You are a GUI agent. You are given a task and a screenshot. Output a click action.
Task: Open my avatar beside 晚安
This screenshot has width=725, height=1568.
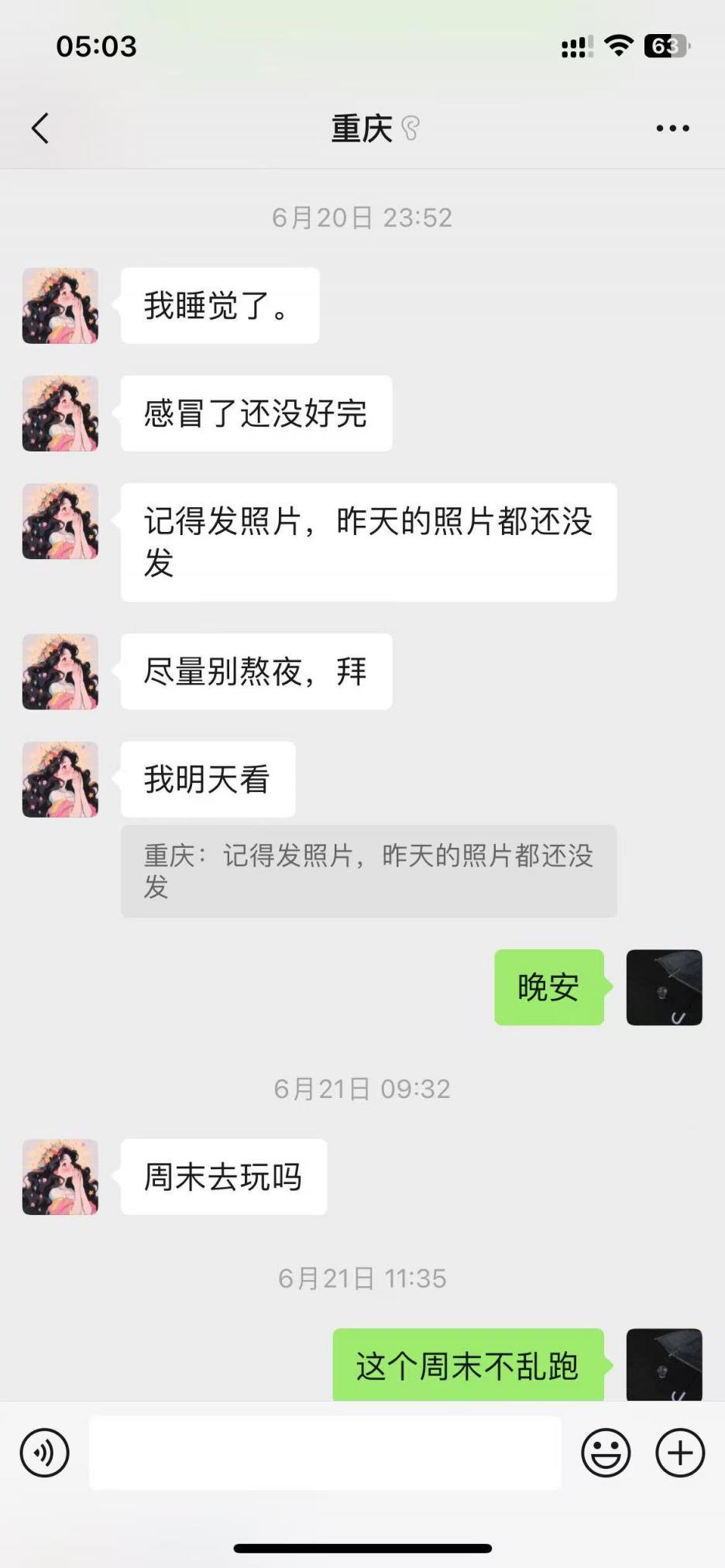click(x=664, y=987)
